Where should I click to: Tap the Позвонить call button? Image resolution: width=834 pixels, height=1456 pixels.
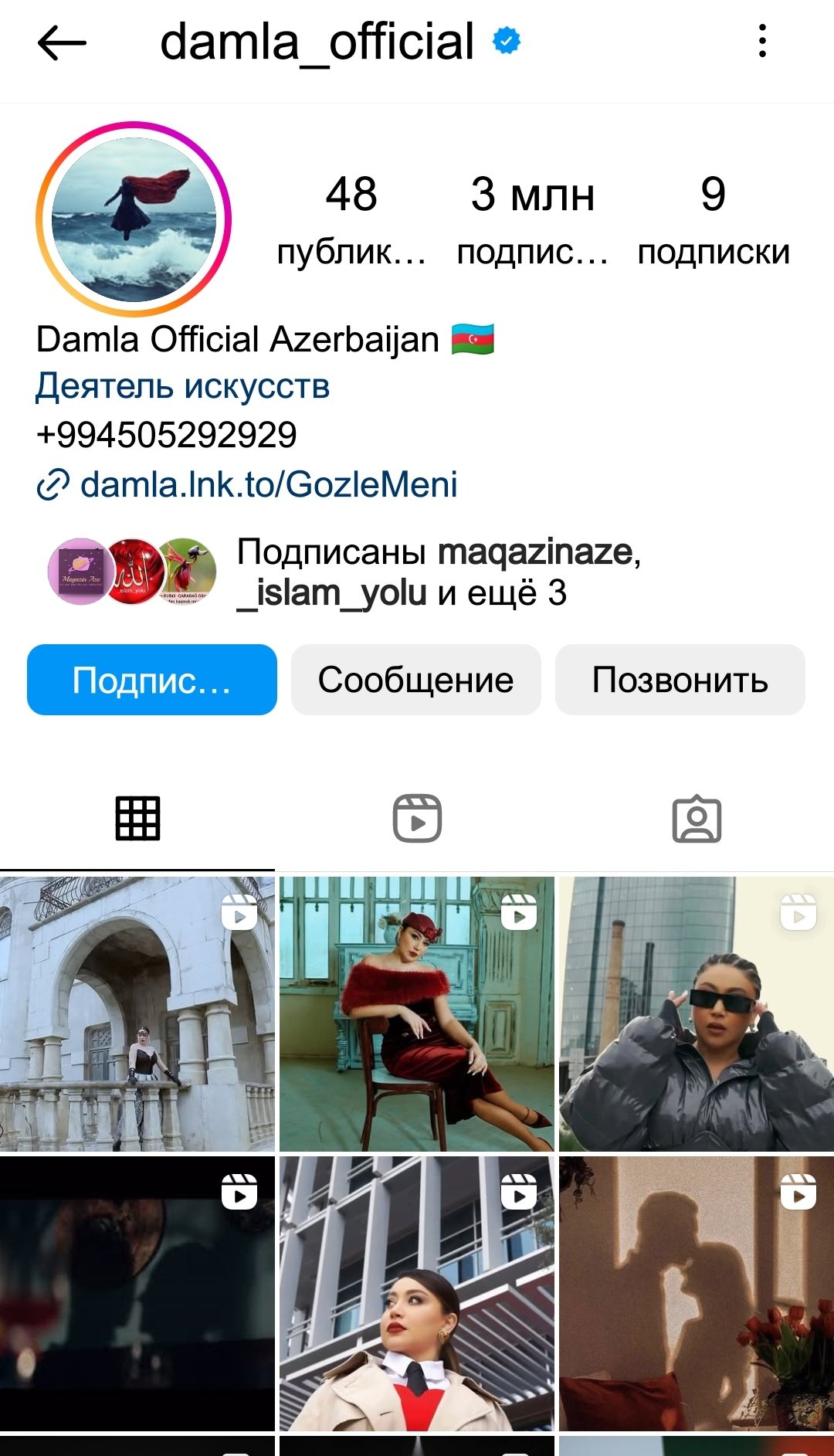[680, 680]
